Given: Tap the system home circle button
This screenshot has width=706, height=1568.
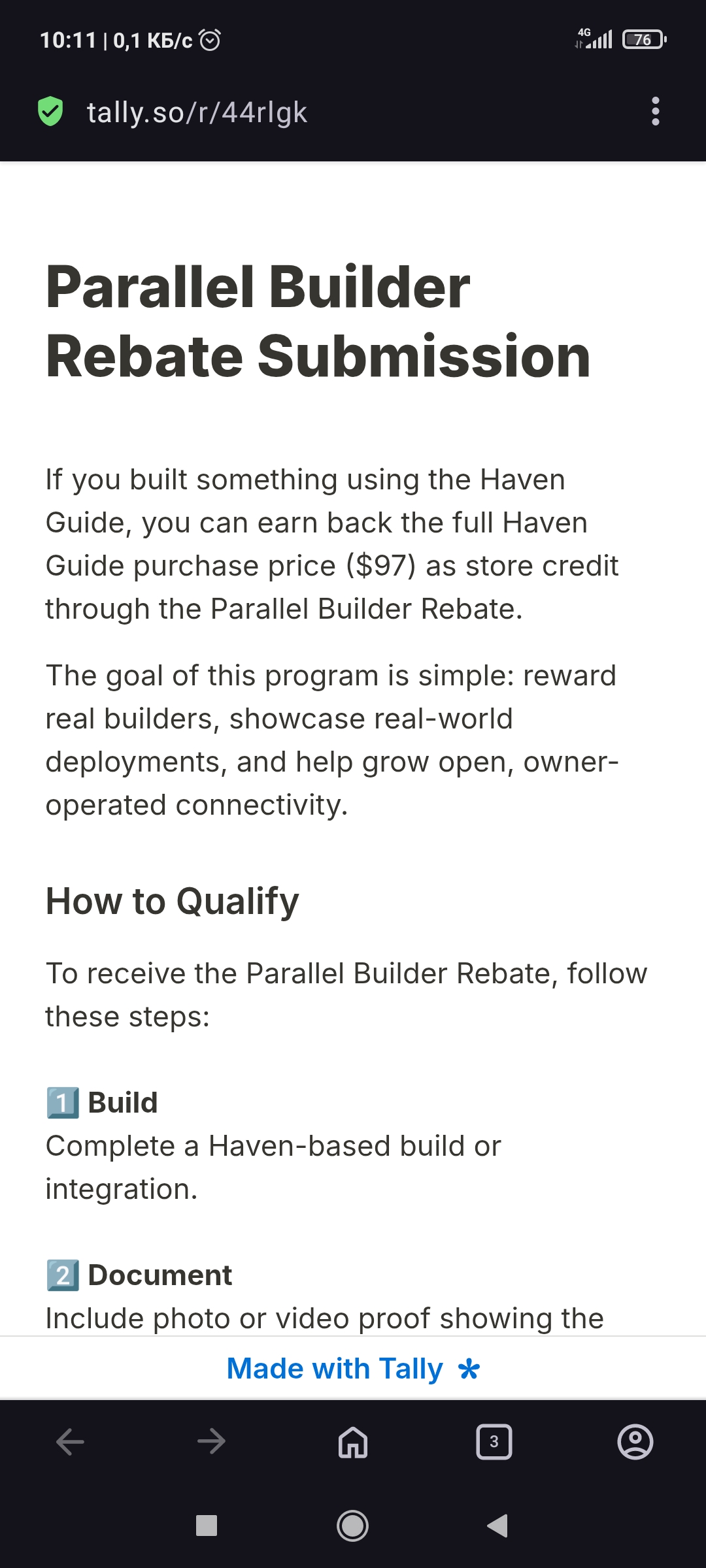Looking at the screenshot, I should tap(352, 1526).
